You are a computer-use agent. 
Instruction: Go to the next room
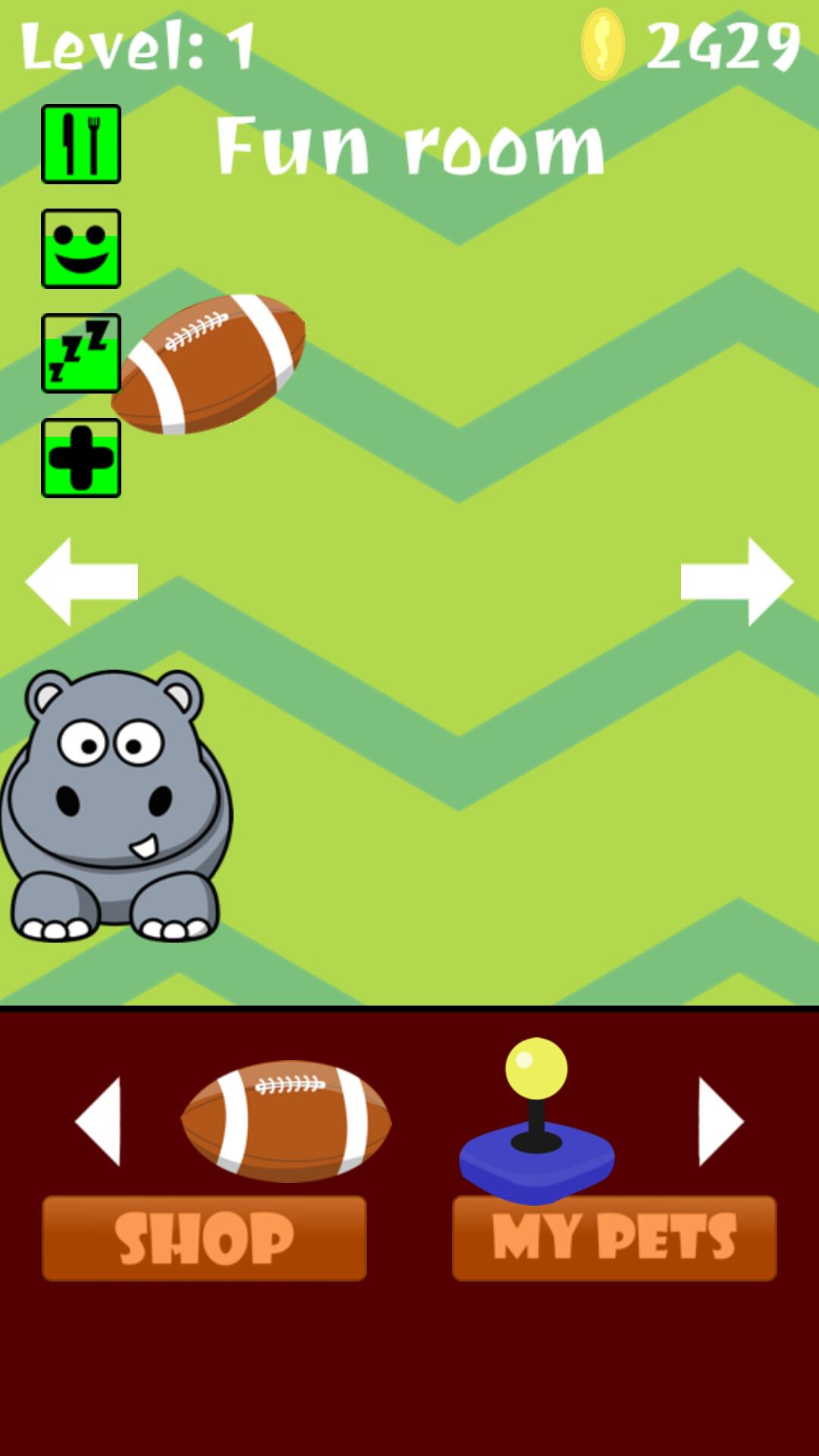(x=737, y=582)
